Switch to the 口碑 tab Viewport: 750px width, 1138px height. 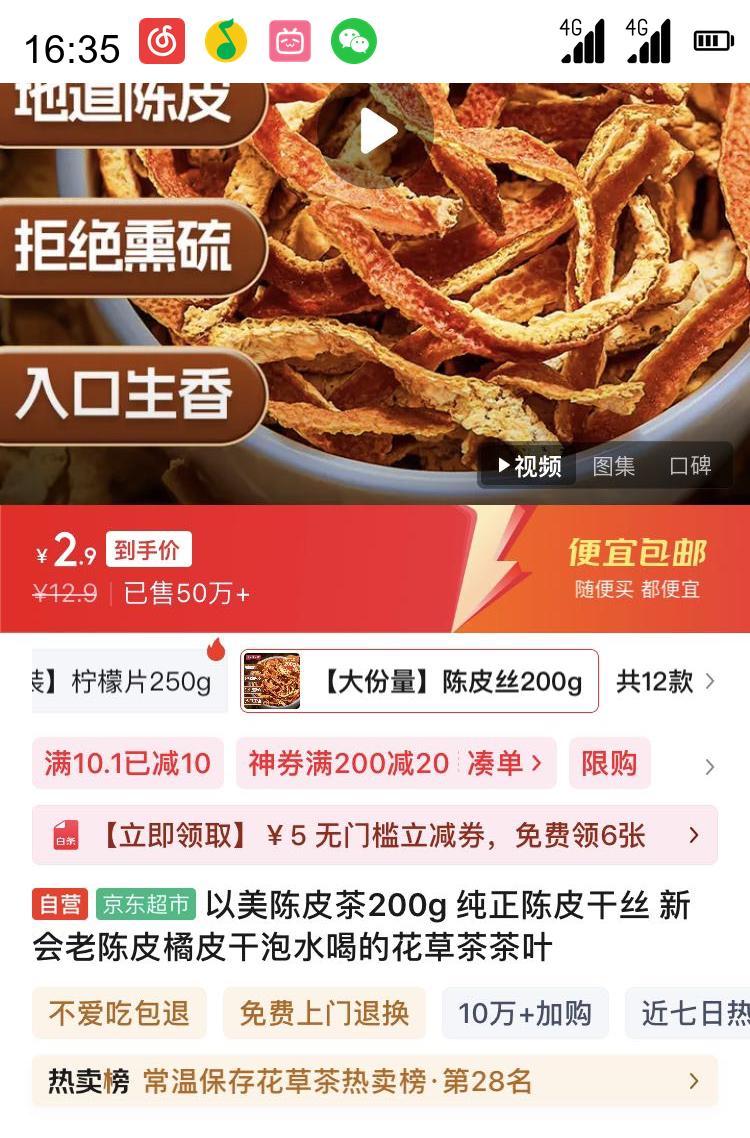pyautogui.click(x=690, y=466)
